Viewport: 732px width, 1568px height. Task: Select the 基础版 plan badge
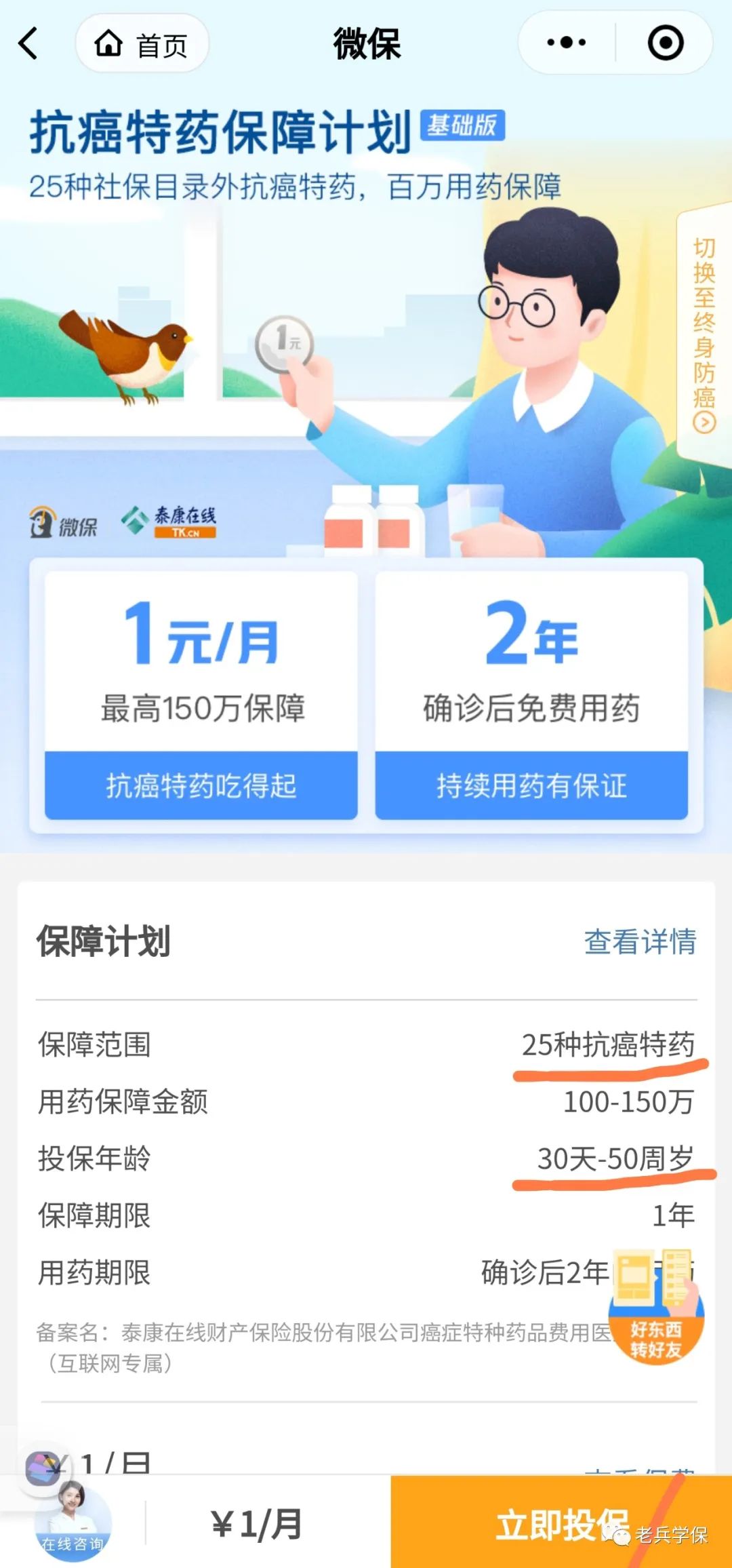click(463, 124)
